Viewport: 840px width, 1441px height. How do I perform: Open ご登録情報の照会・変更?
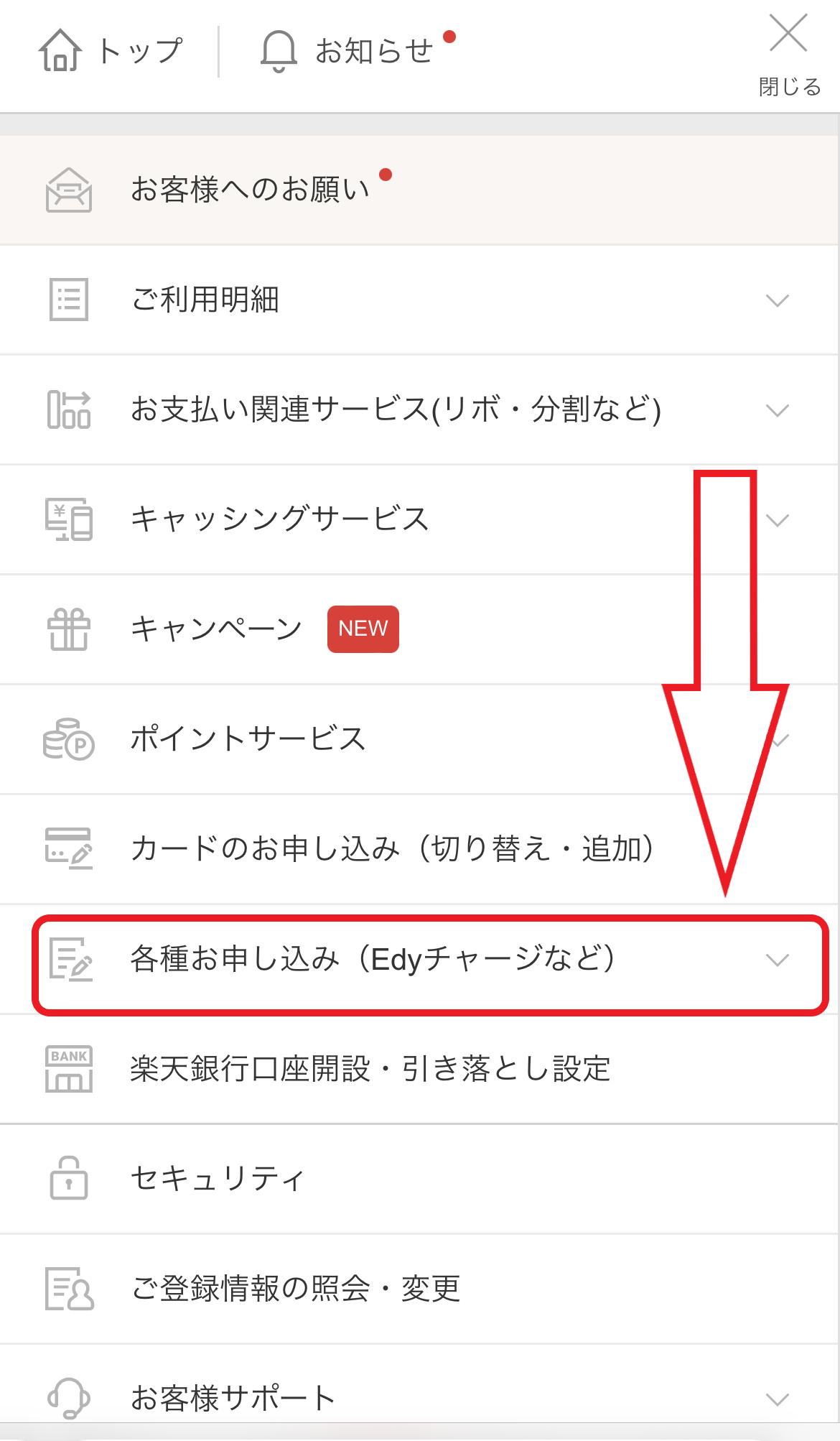(x=419, y=1289)
